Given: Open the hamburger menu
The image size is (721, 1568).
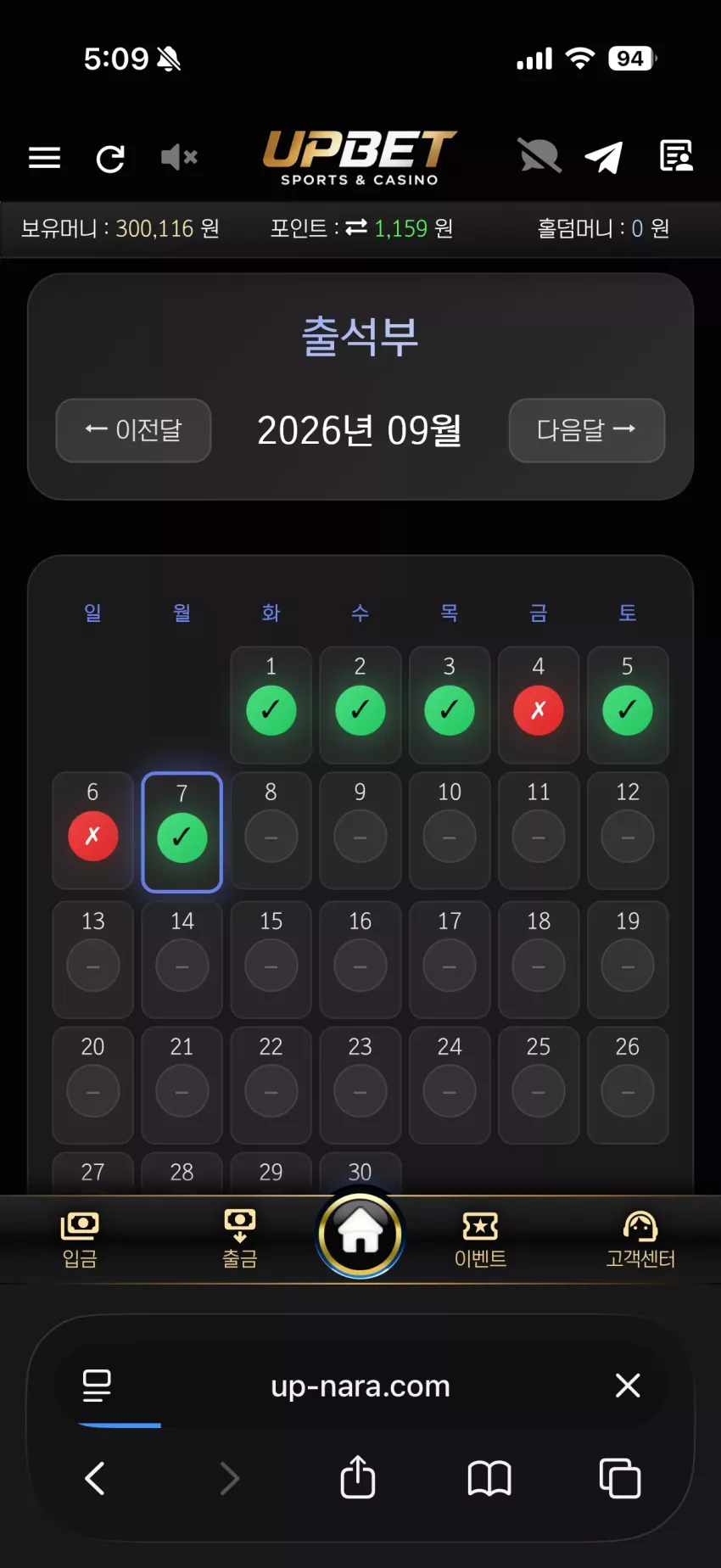Looking at the screenshot, I should [x=44, y=158].
